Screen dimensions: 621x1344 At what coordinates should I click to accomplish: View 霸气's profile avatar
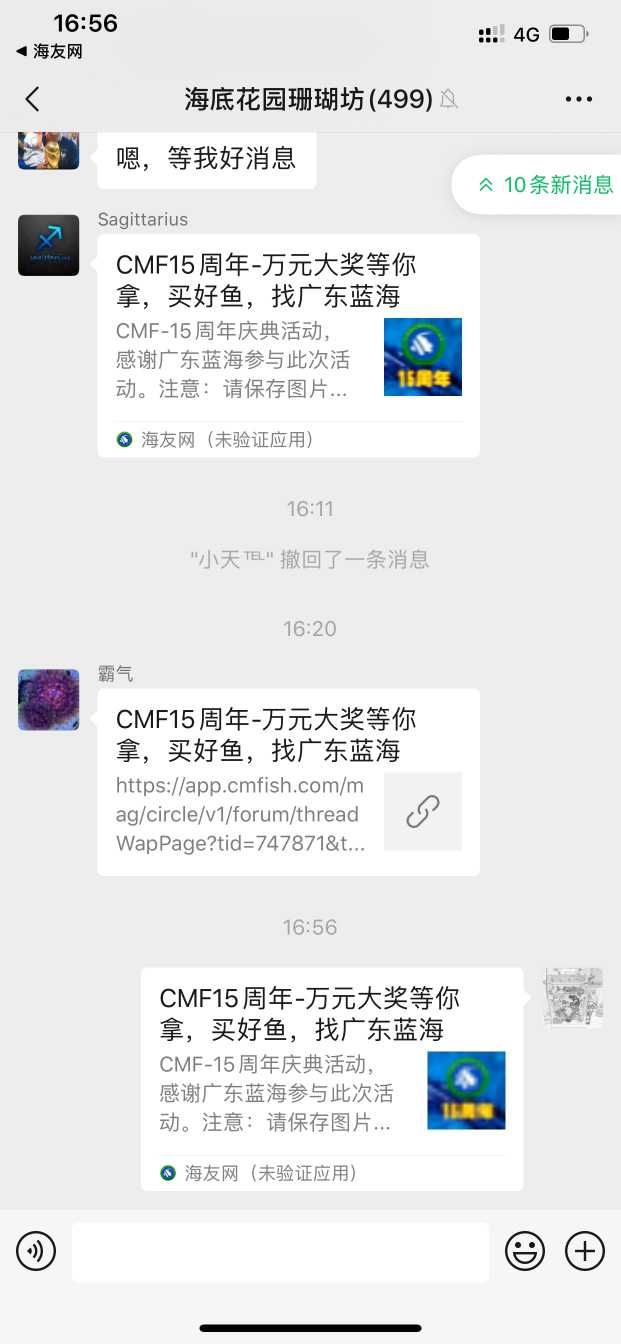point(48,700)
